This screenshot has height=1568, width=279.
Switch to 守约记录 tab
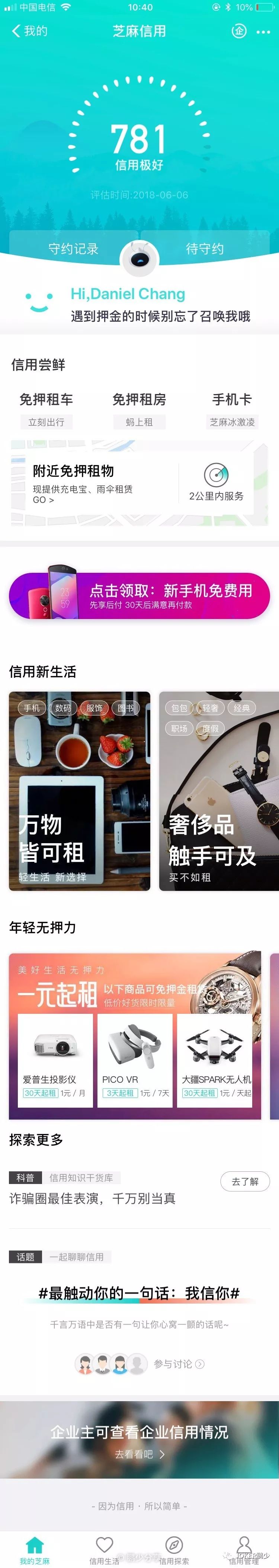pos(73,248)
